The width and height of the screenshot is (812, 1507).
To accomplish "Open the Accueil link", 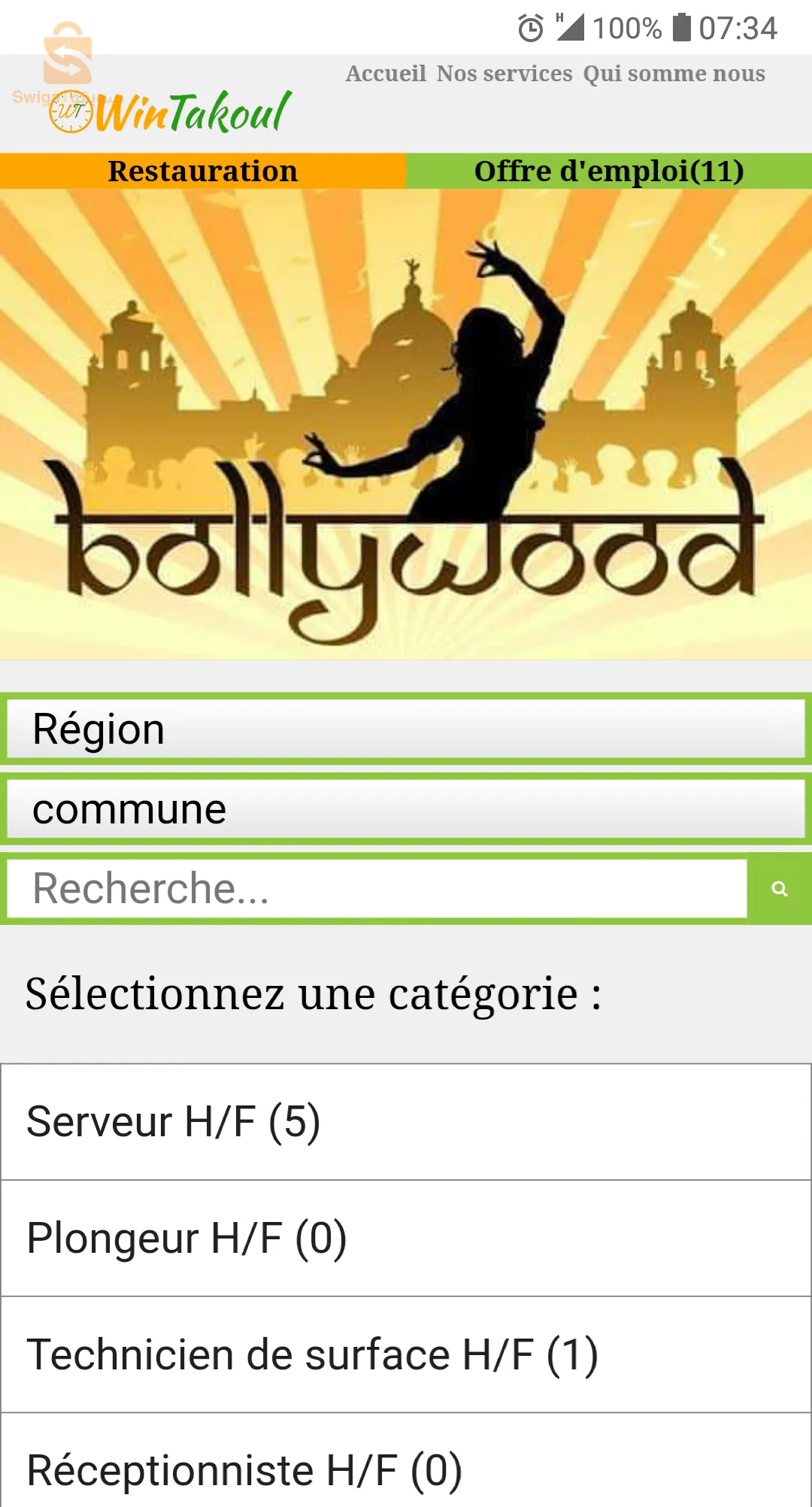I will tap(386, 74).
